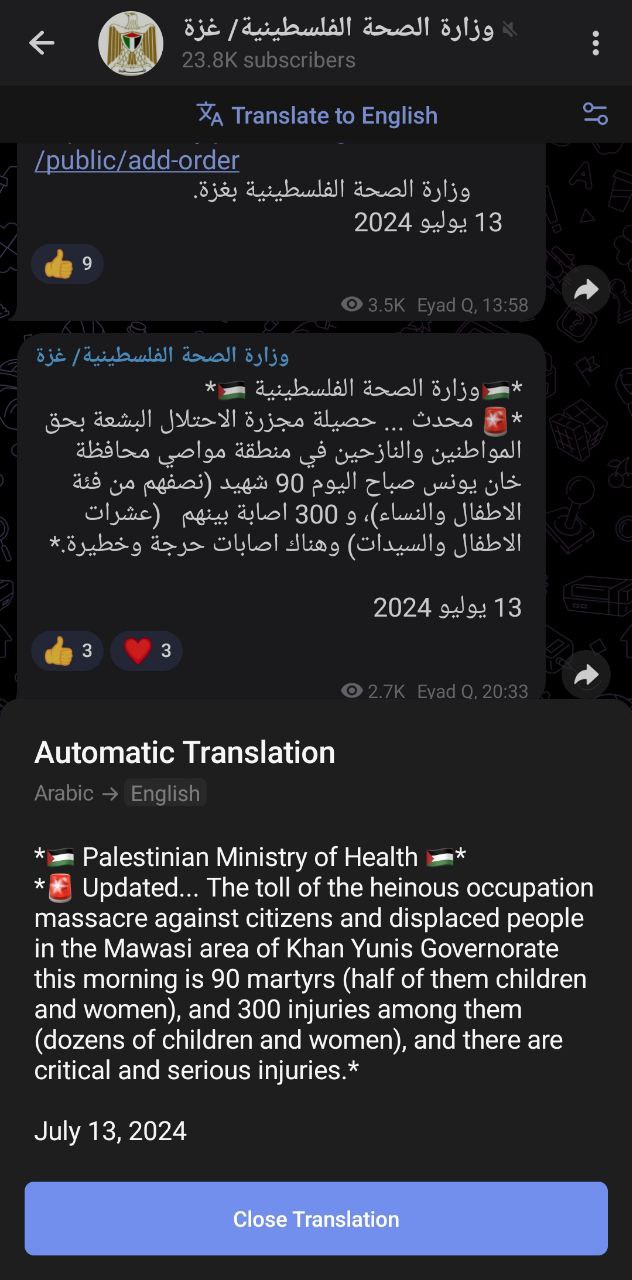Open the channel profile picture
This screenshot has height=1280, width=632.
tap(131, 43)
